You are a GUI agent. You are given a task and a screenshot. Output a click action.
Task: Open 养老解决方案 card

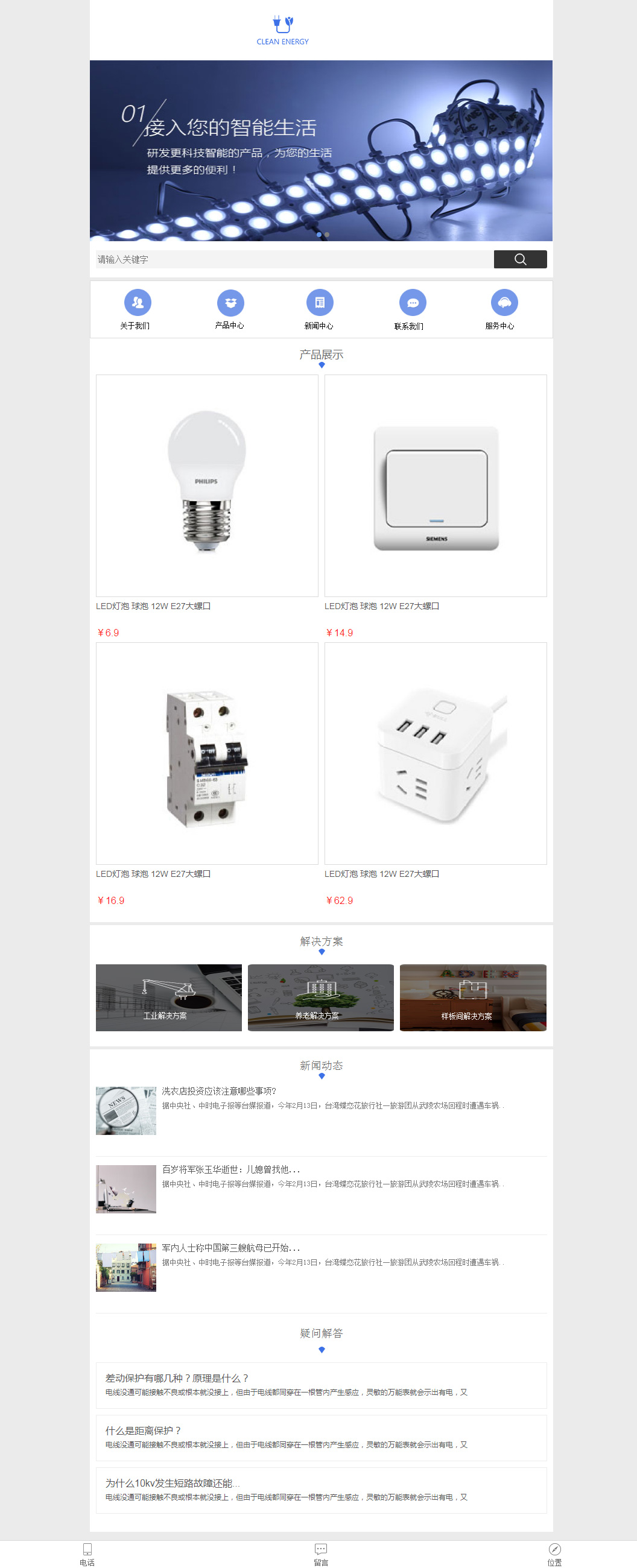320,997
